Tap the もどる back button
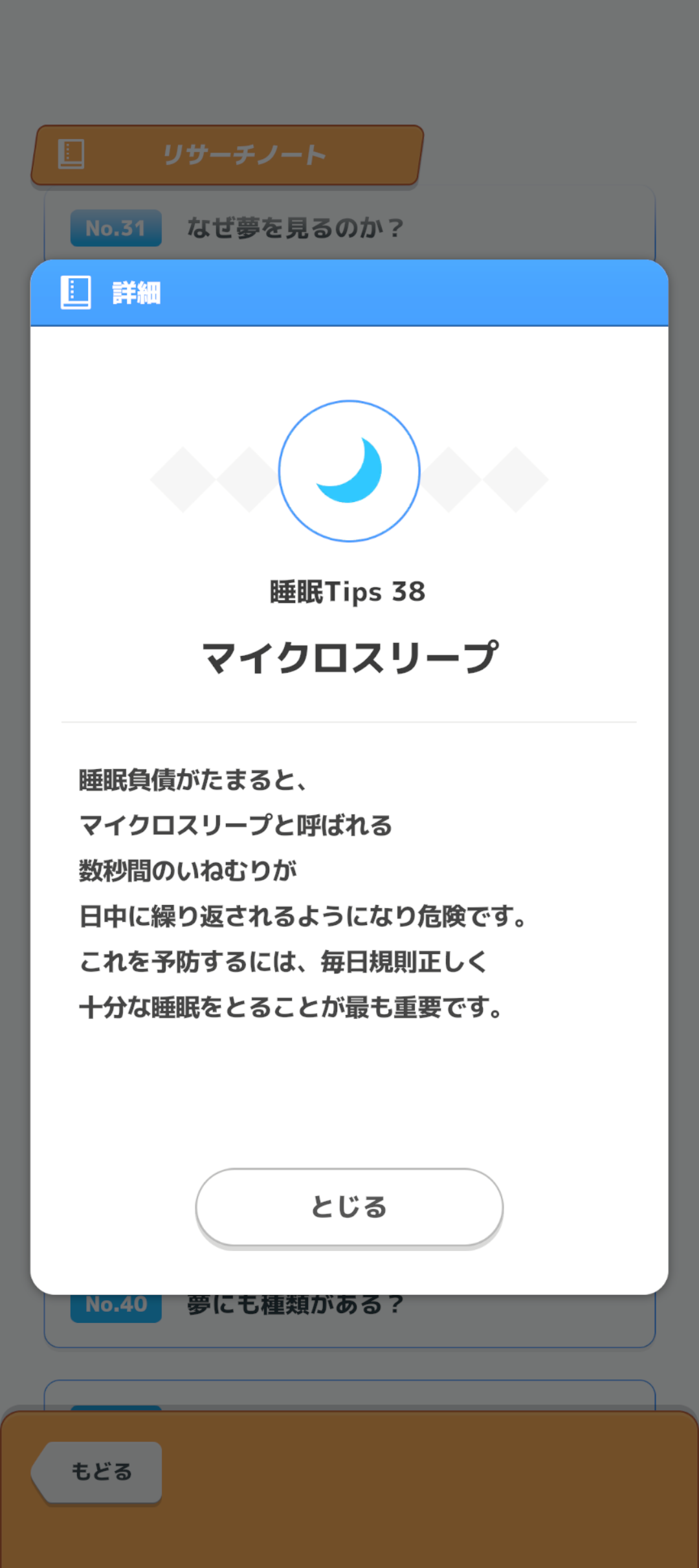This screenshot has height=1568, width=699. [x=97, y=1472]
